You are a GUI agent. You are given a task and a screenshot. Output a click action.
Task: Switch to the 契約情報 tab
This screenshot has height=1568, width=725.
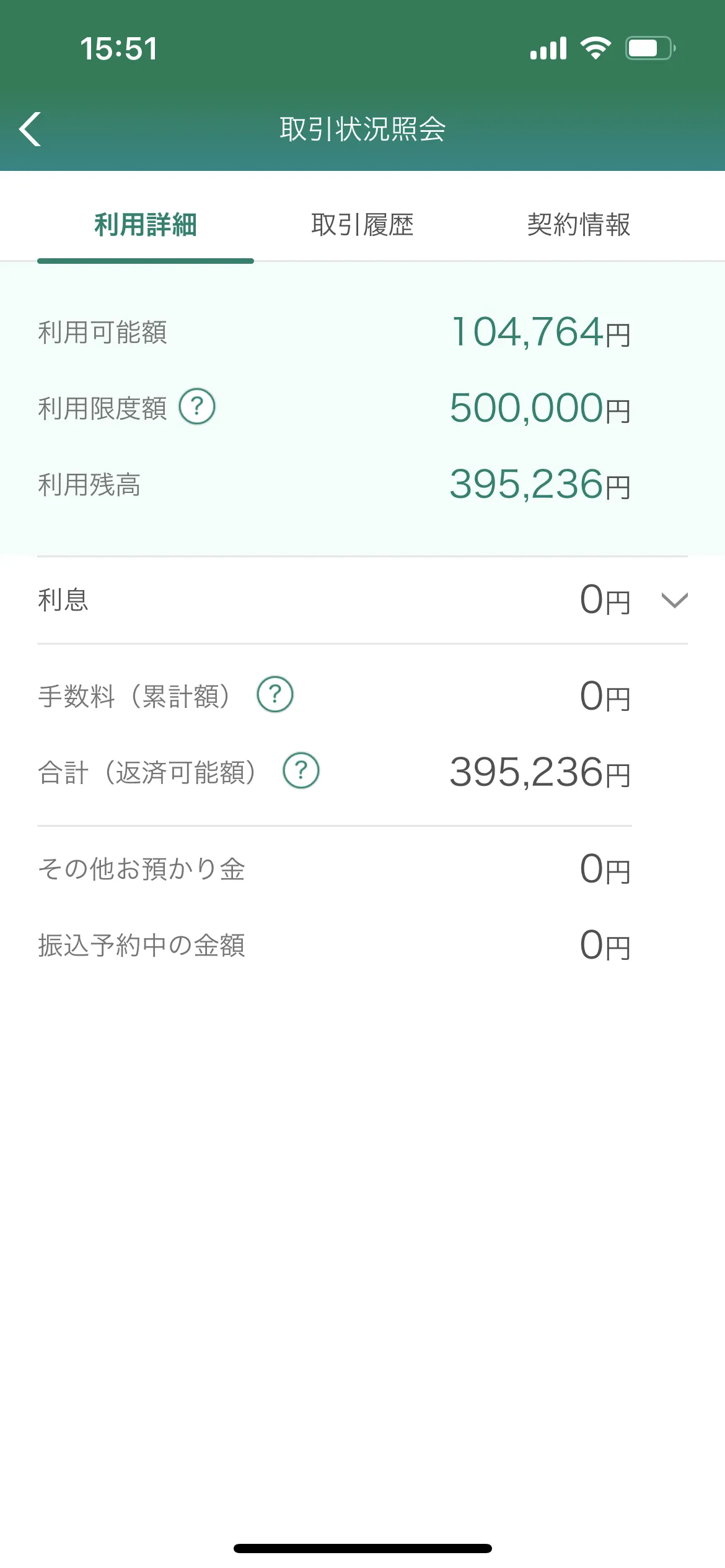[x=579, y=225]
